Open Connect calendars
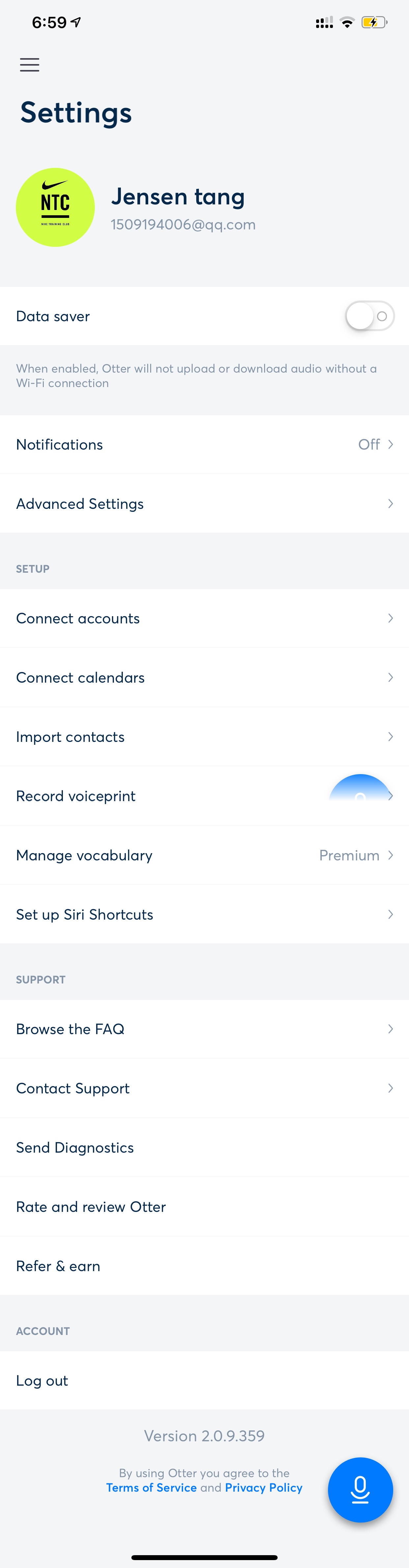Viewport: 409px width, 1568px height. pyautogui.click(x=204, y=677)
